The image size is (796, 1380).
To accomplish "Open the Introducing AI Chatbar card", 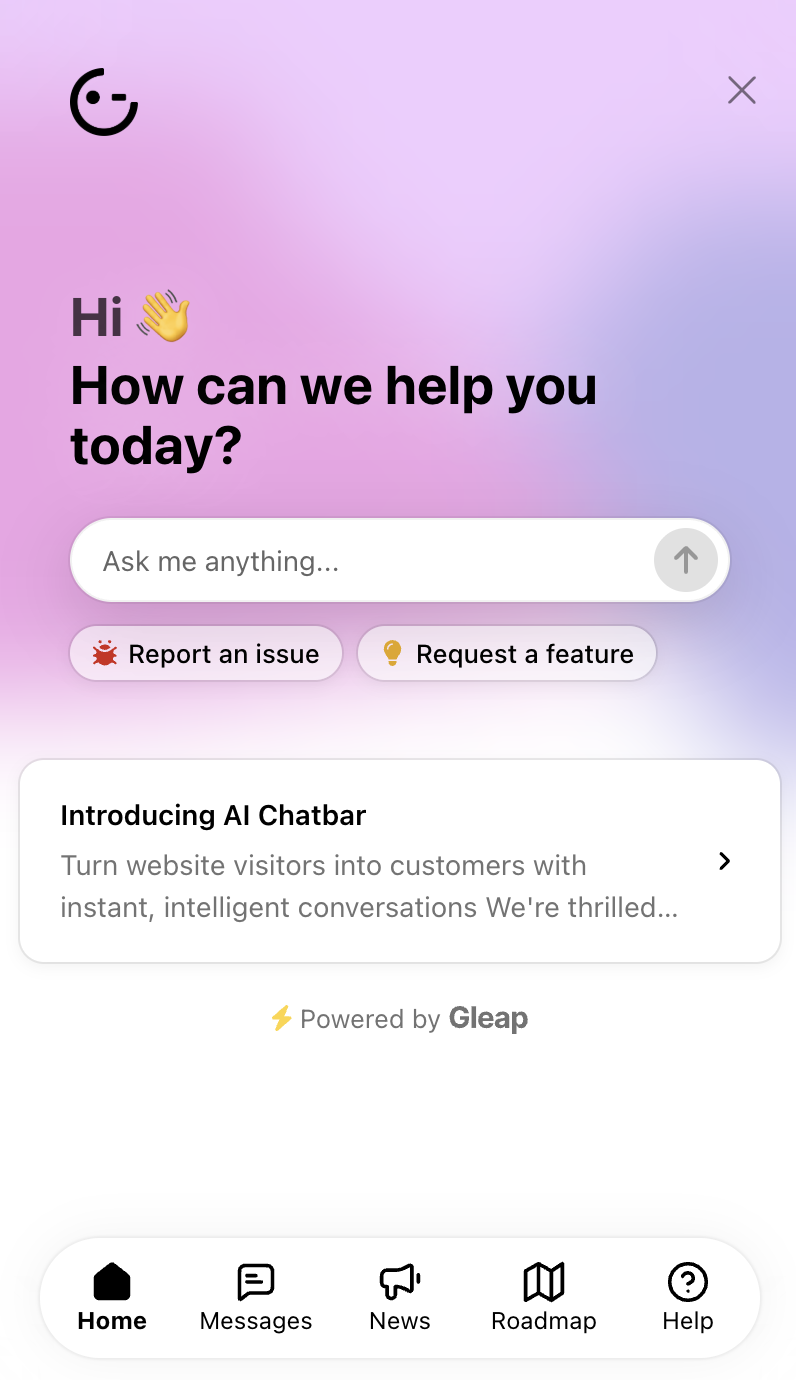I will pos(400,861).
